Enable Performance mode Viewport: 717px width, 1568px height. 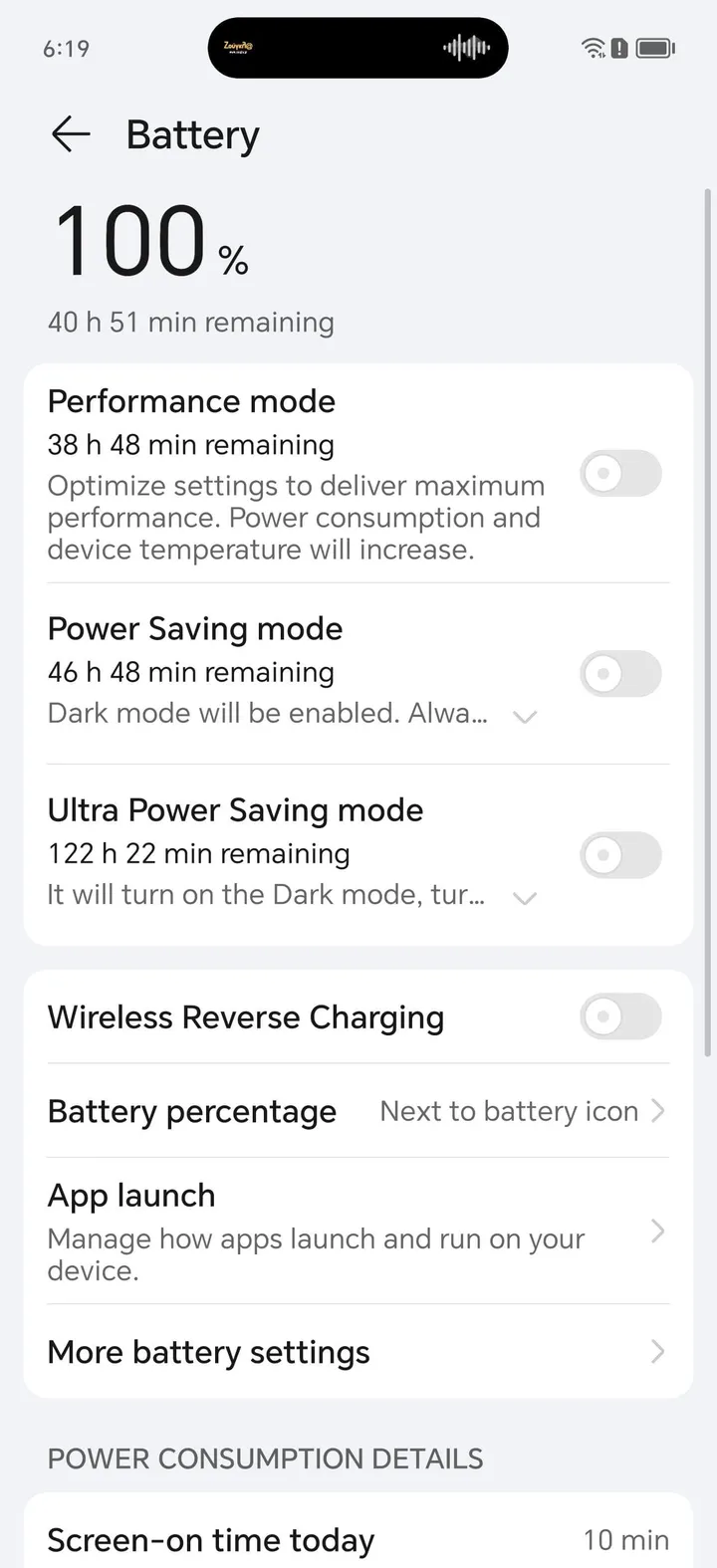coord(620,474)
